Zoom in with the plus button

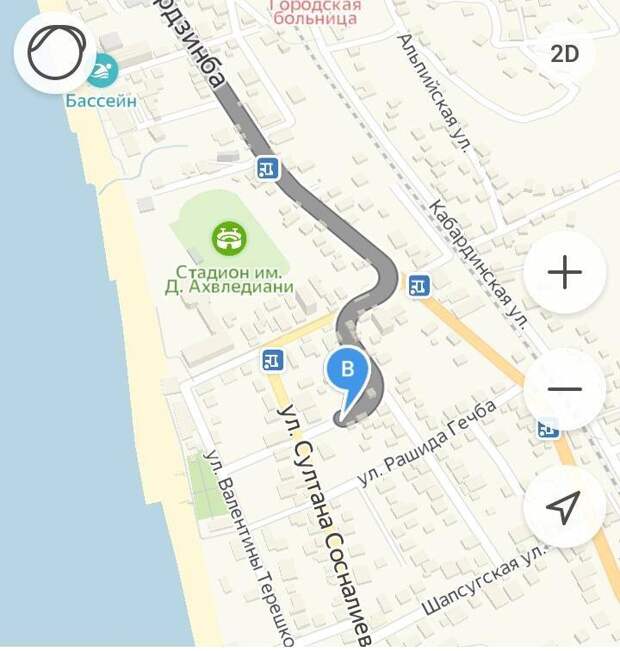(x=565, y=272)
